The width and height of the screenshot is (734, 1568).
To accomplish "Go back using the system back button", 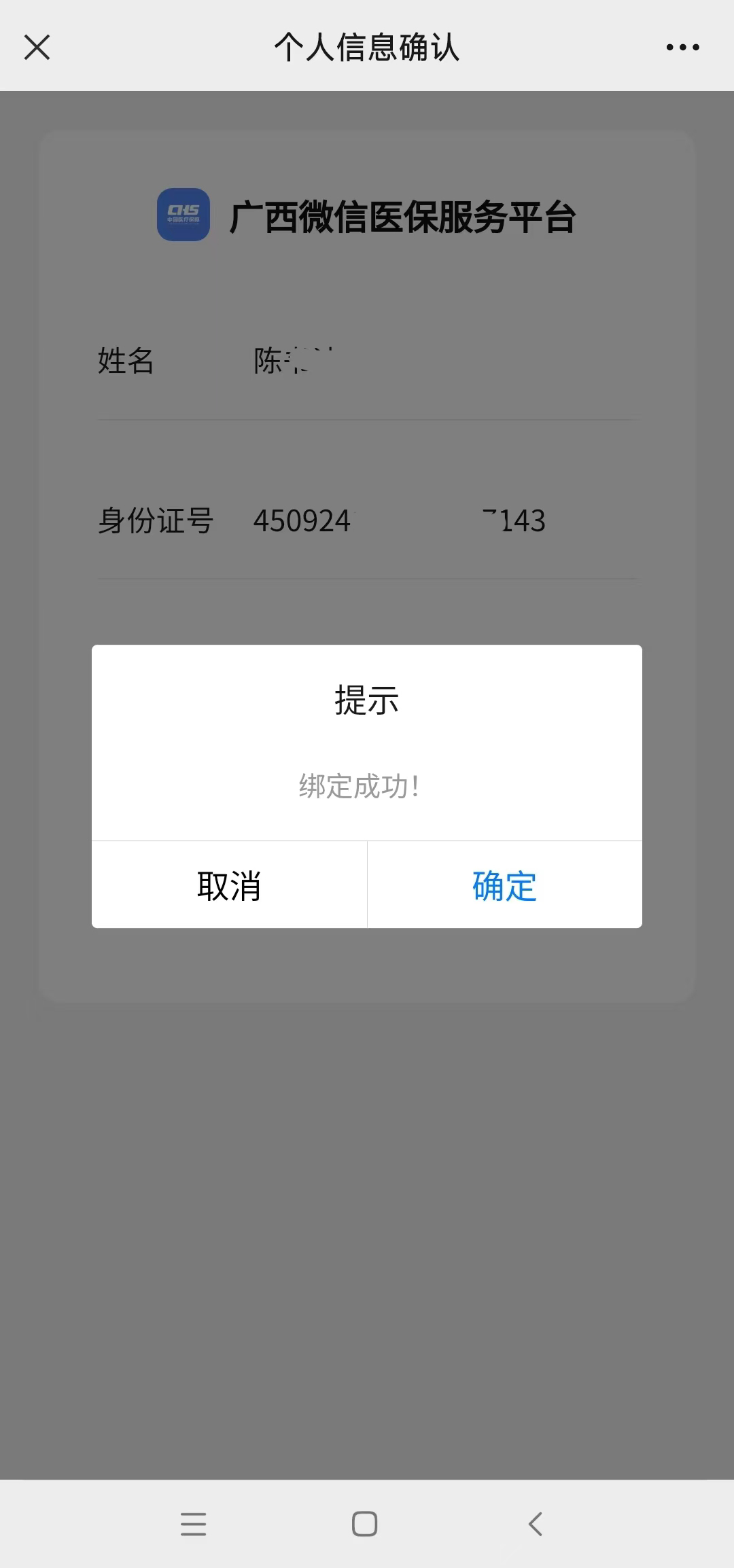I will click(x=536, y=1524).
